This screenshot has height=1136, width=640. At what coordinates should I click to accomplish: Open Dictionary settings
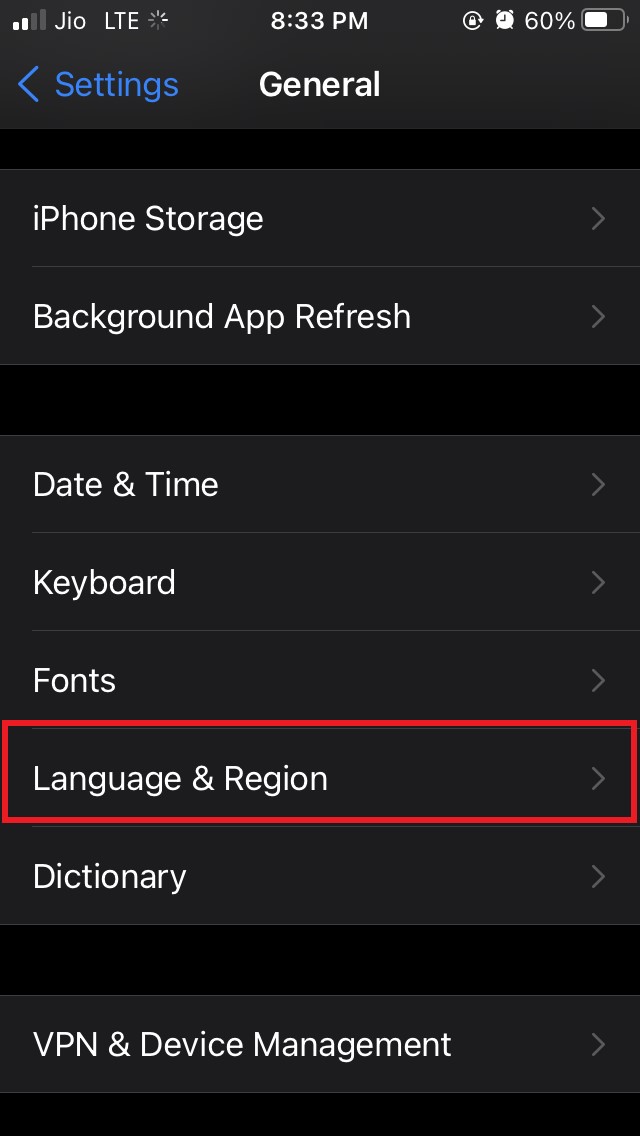320,876
